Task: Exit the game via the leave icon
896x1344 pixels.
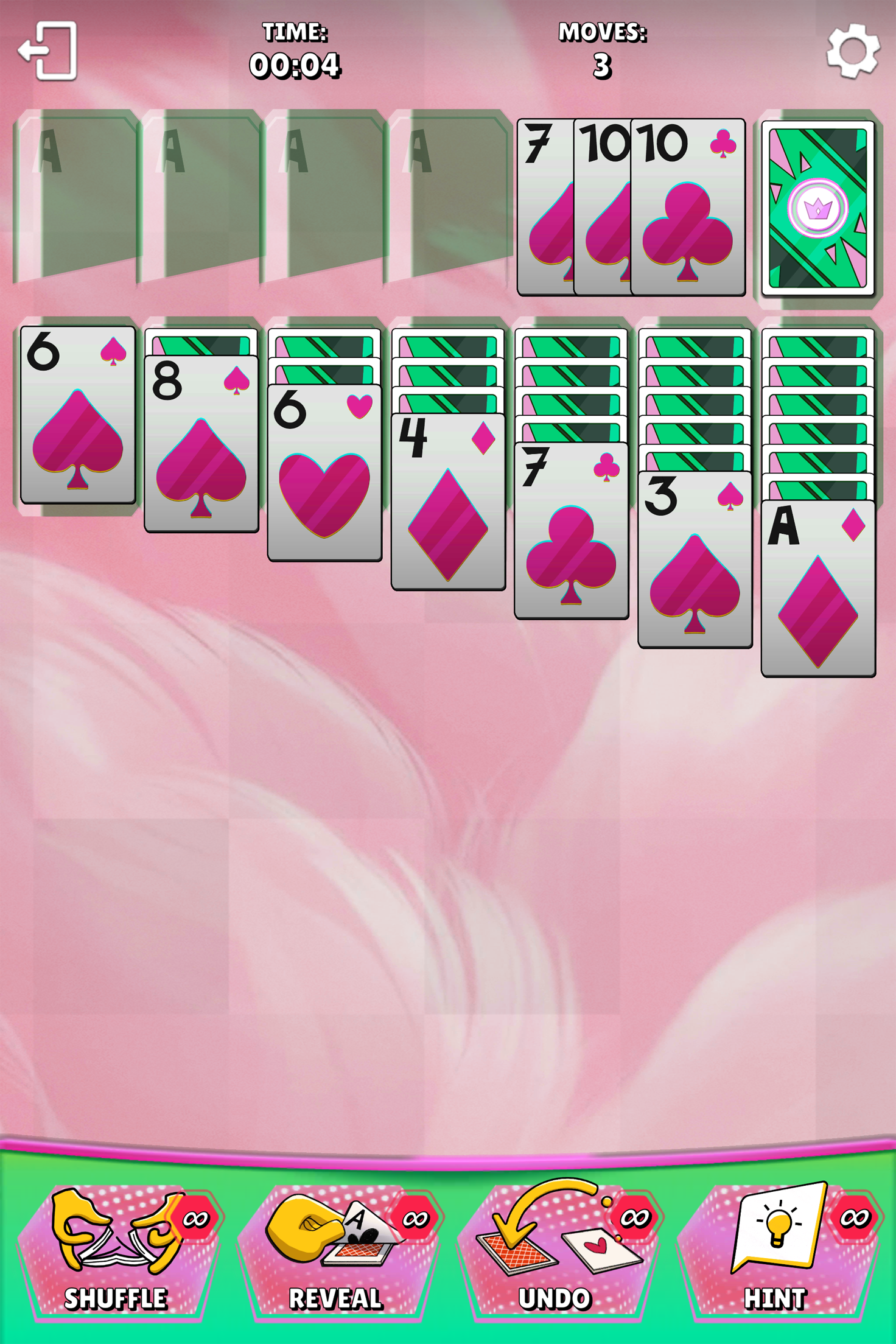Action: 47,51
